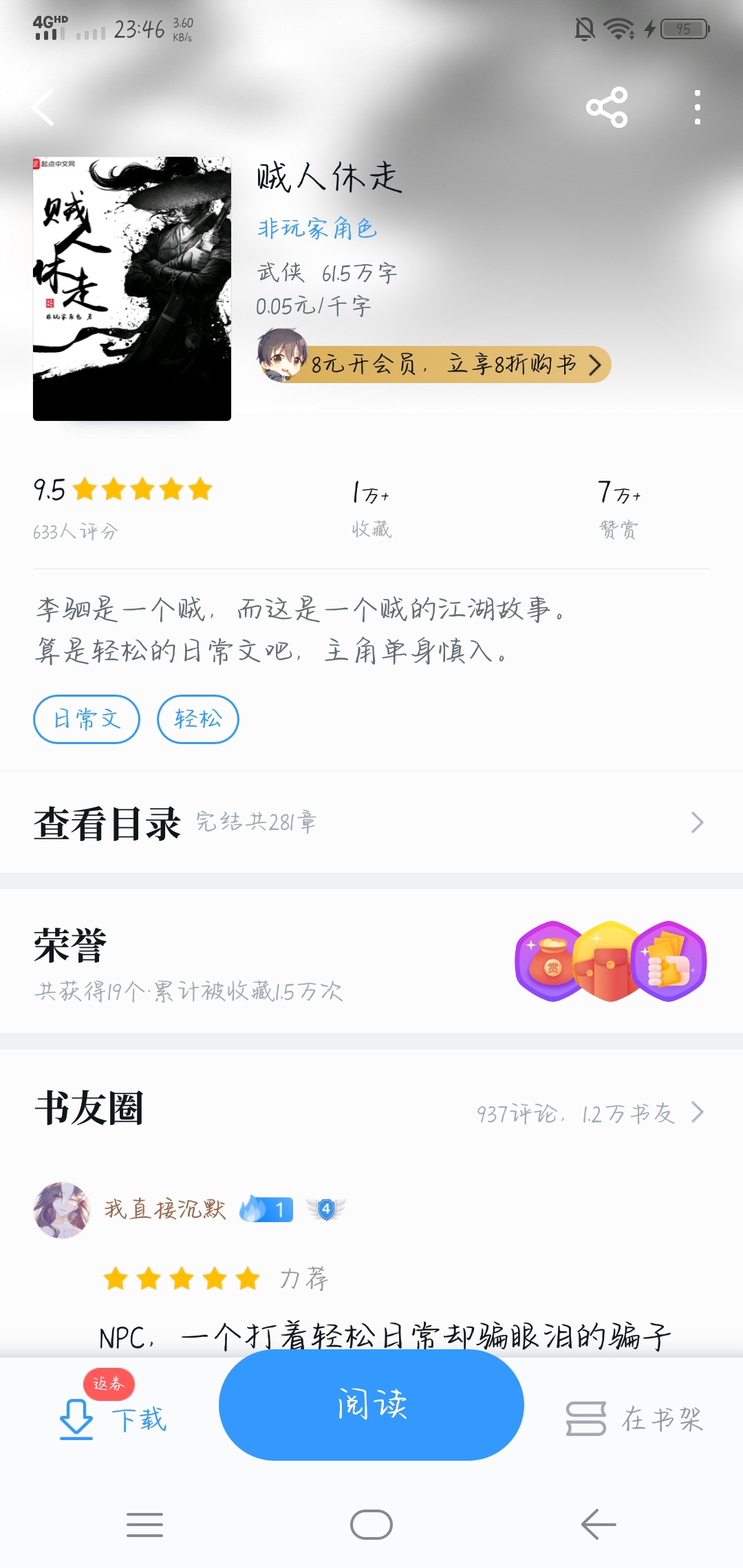Open 书友圈 comments and readers
Viewport: 743px width, 1568px height.
[x=371, y=1110]
